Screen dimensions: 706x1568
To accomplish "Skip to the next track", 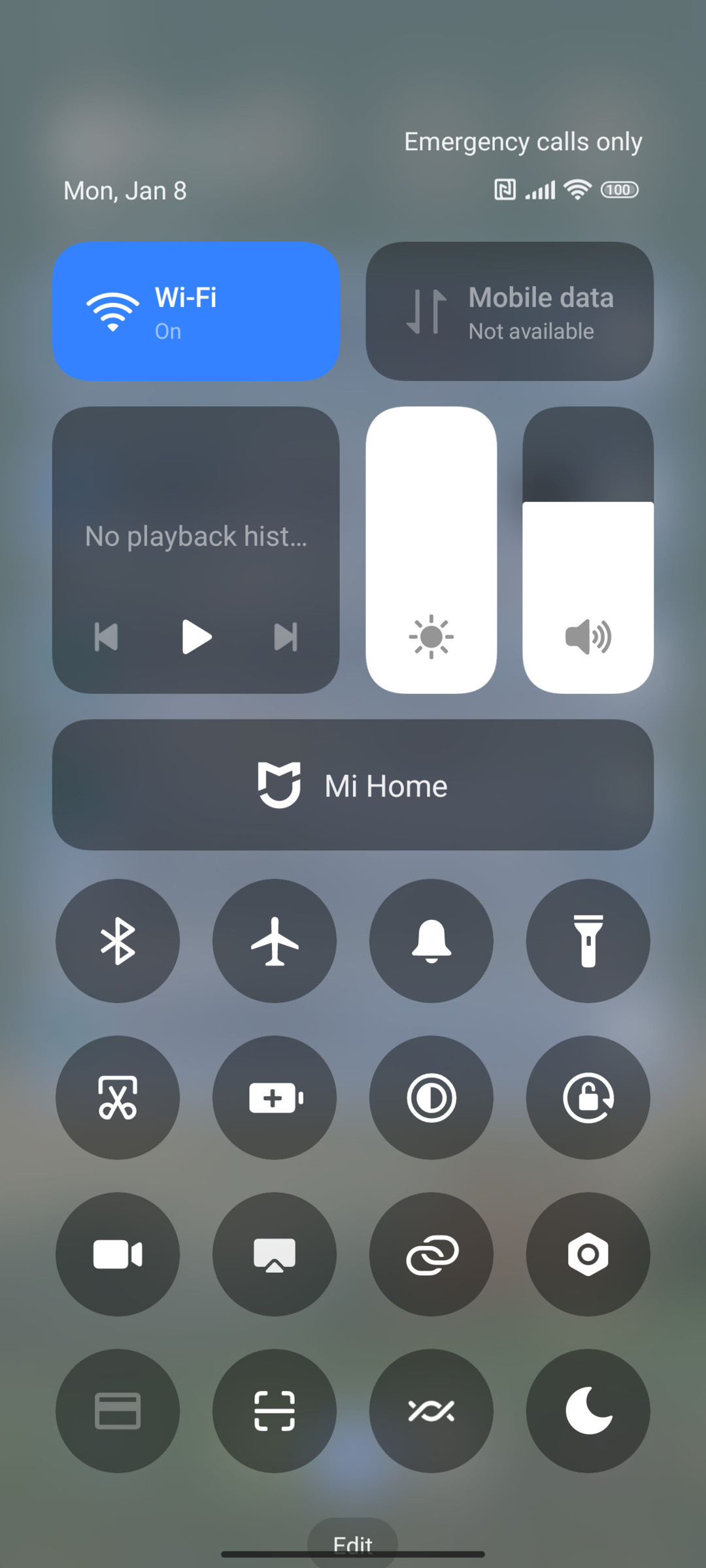I will click(286, 637).
